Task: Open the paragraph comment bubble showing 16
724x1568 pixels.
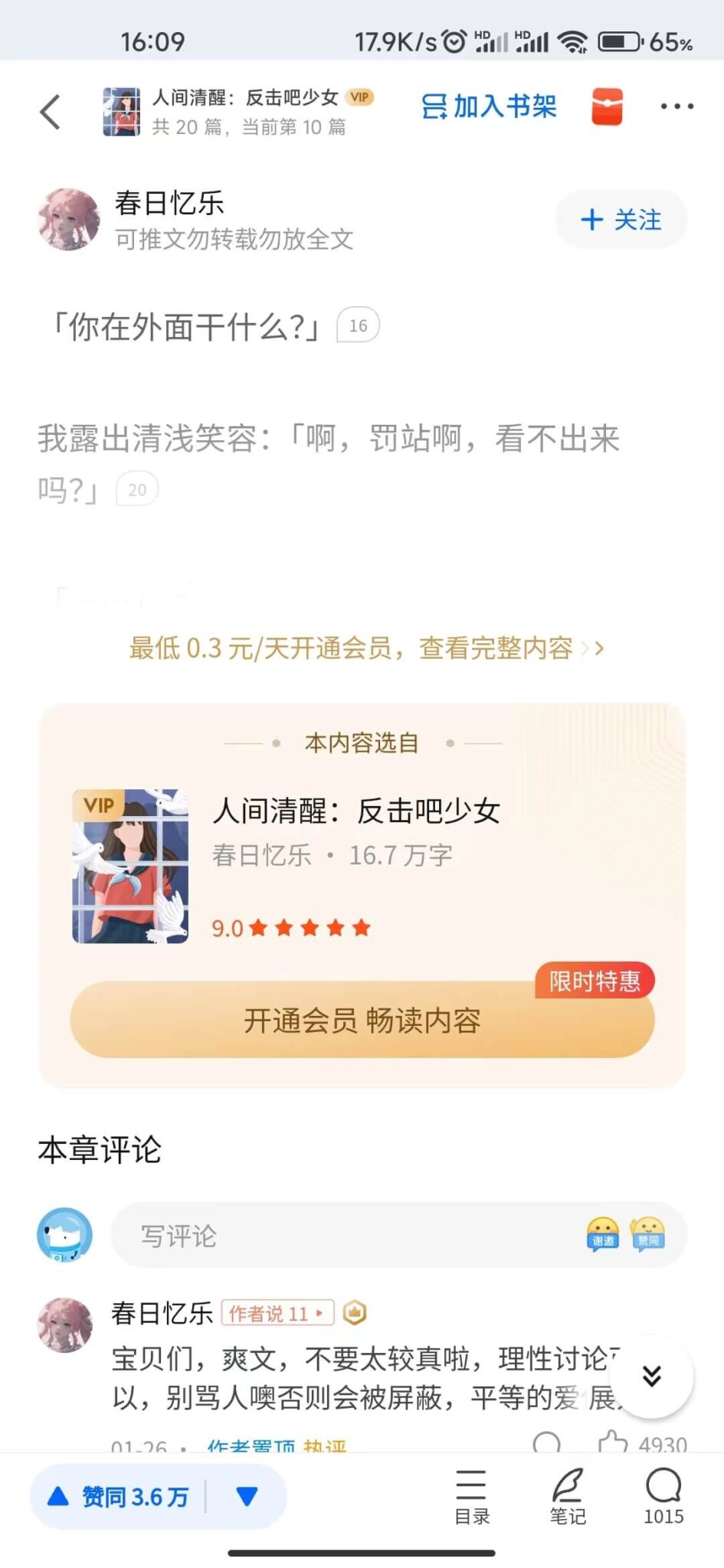Action: pyautogui.click(x=359, y=325)
